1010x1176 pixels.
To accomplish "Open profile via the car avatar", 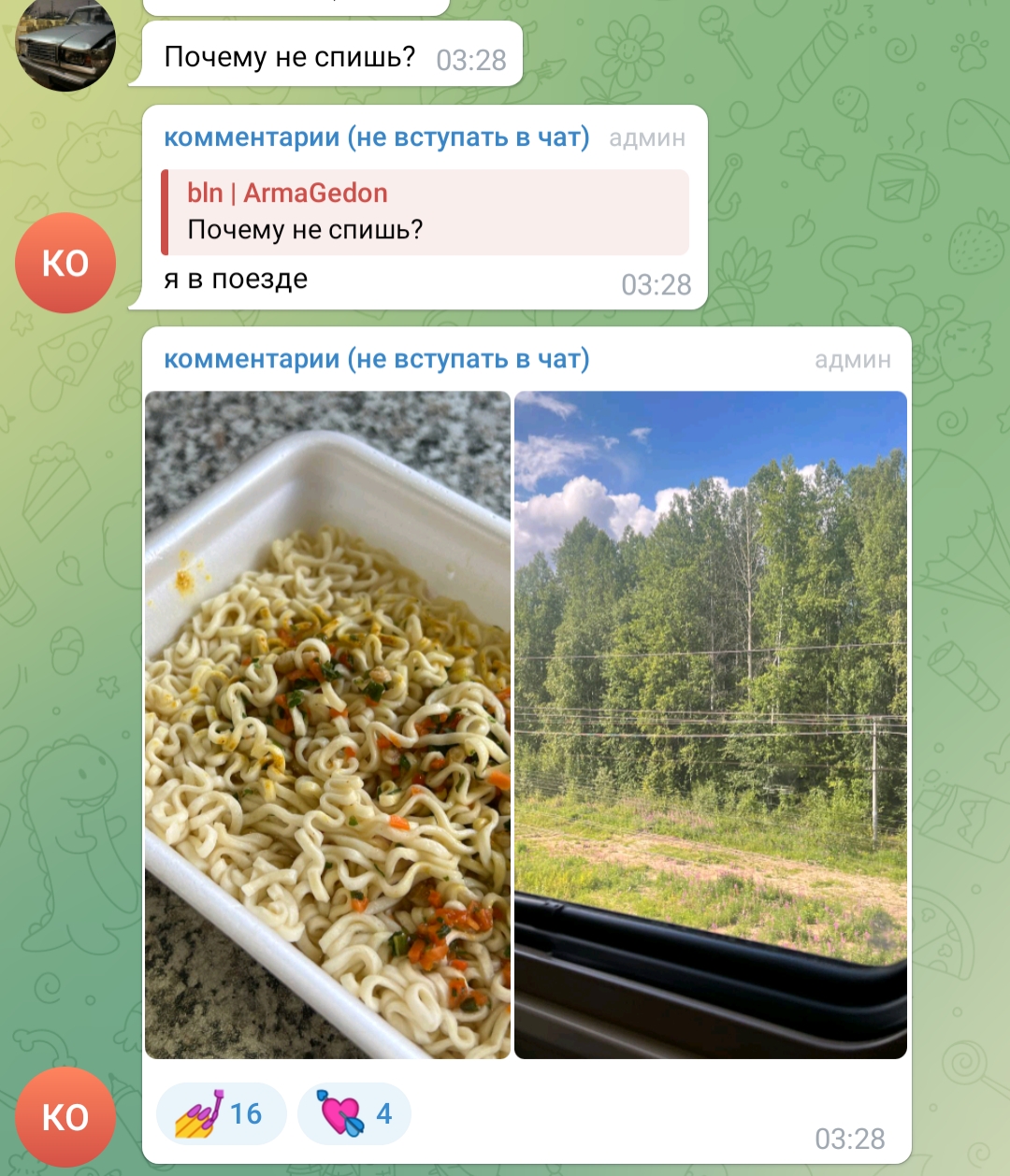I will coord(65,45).
